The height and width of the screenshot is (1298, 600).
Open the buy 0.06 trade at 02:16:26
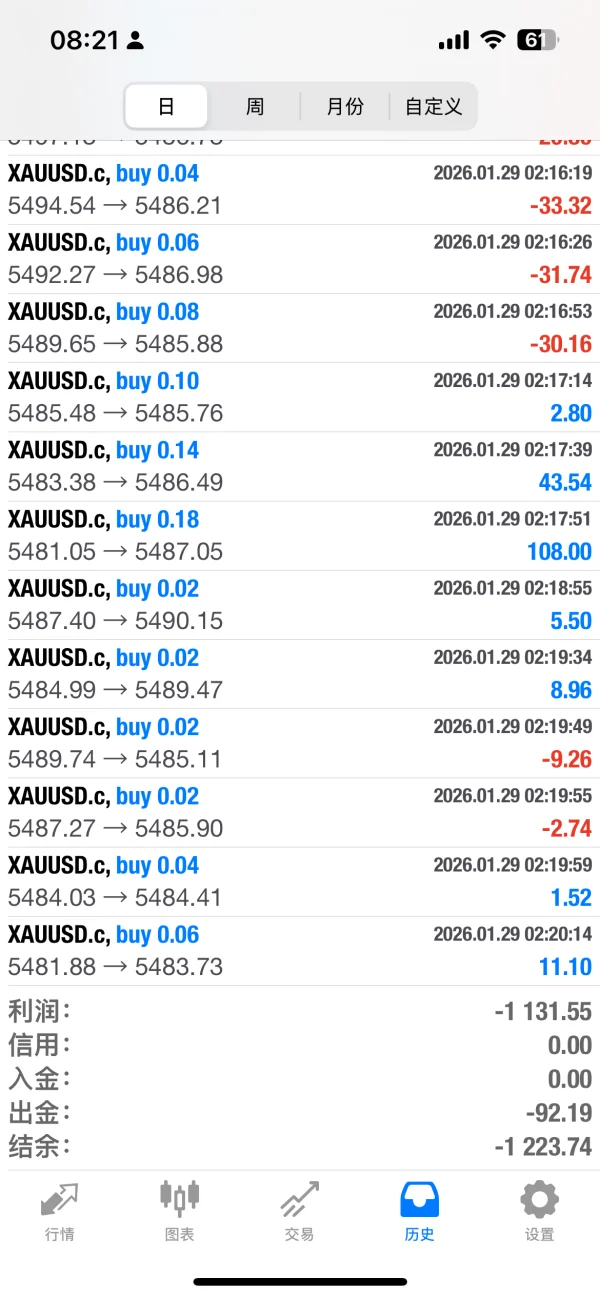(300, 259)
